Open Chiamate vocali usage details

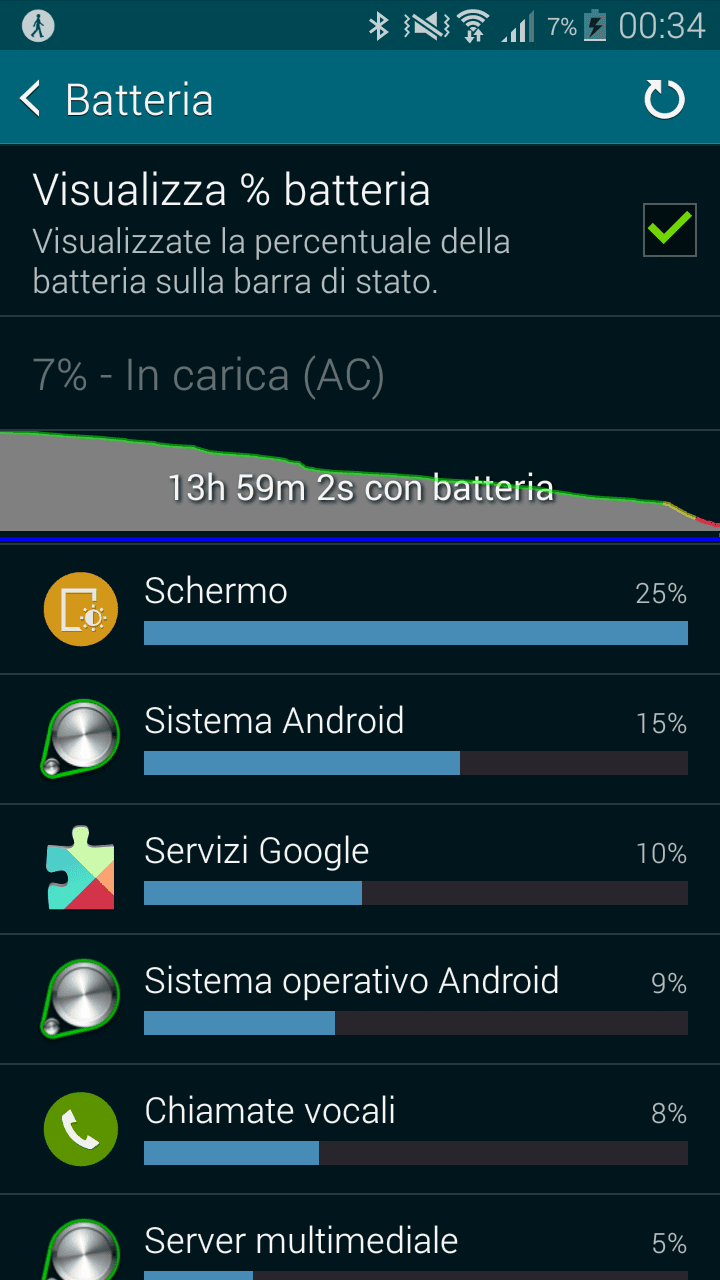pos(360,1129)
